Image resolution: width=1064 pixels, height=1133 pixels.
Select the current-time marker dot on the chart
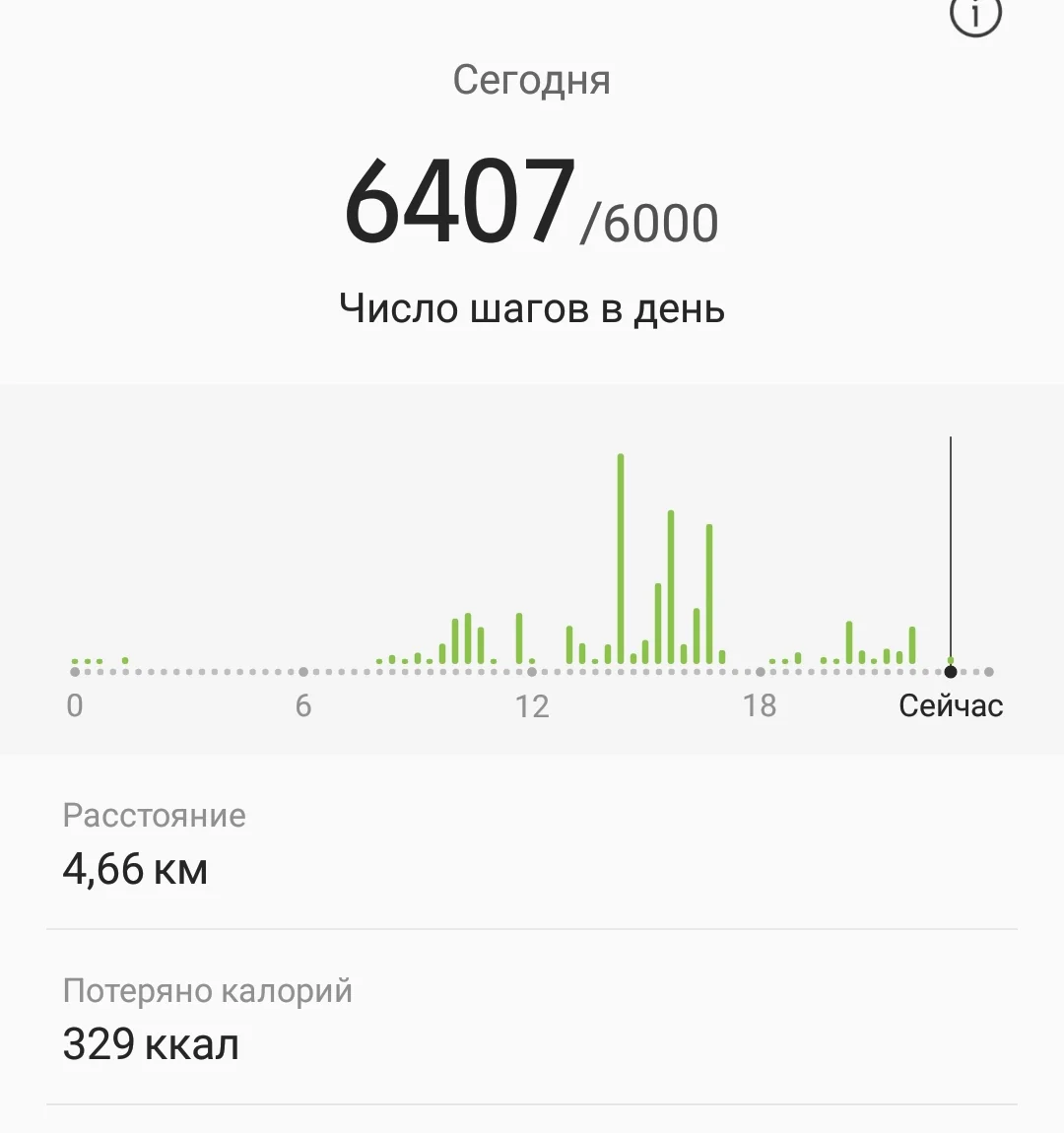point(950,672)
